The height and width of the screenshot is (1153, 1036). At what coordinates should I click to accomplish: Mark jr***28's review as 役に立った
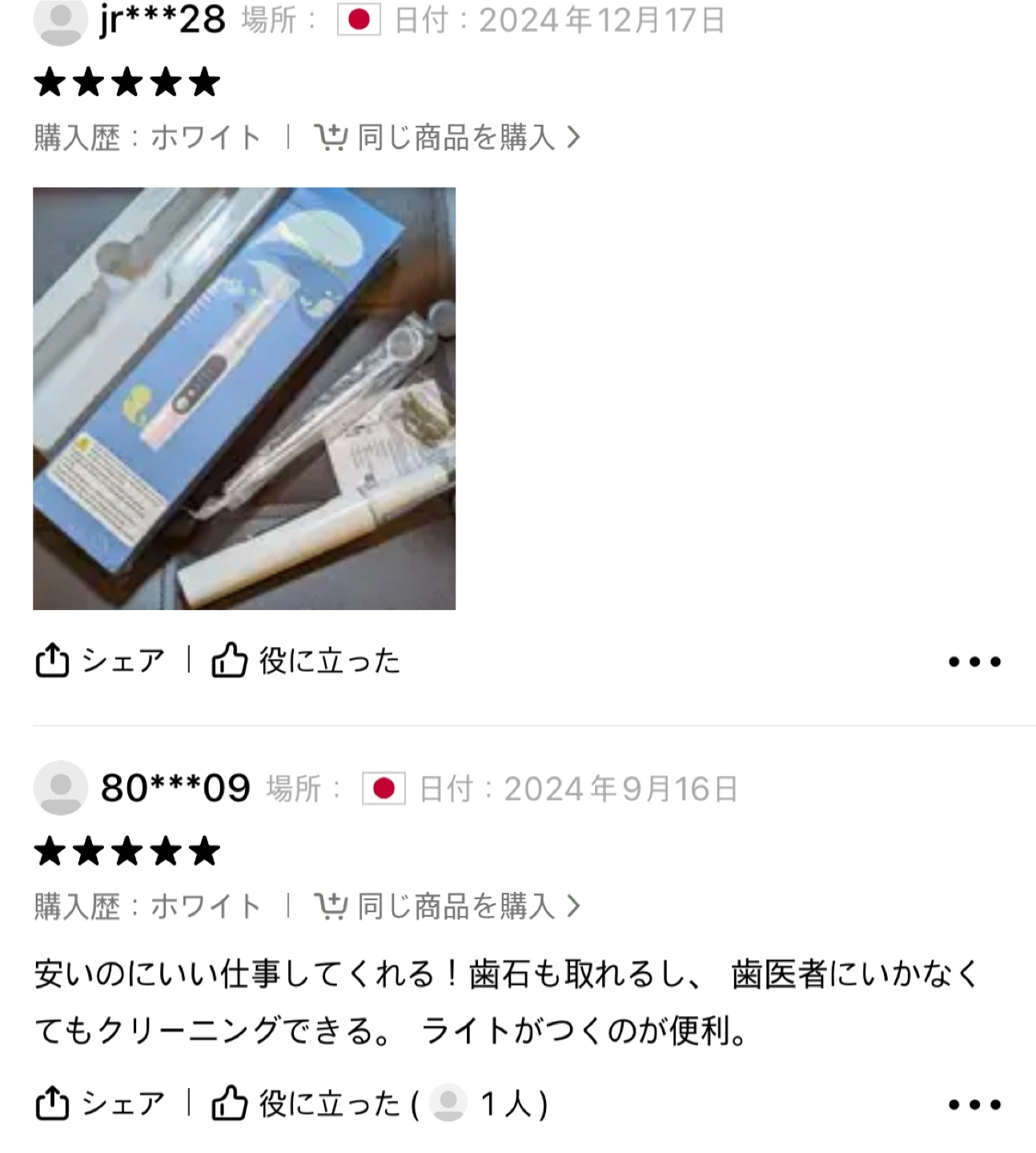[306, 661]
